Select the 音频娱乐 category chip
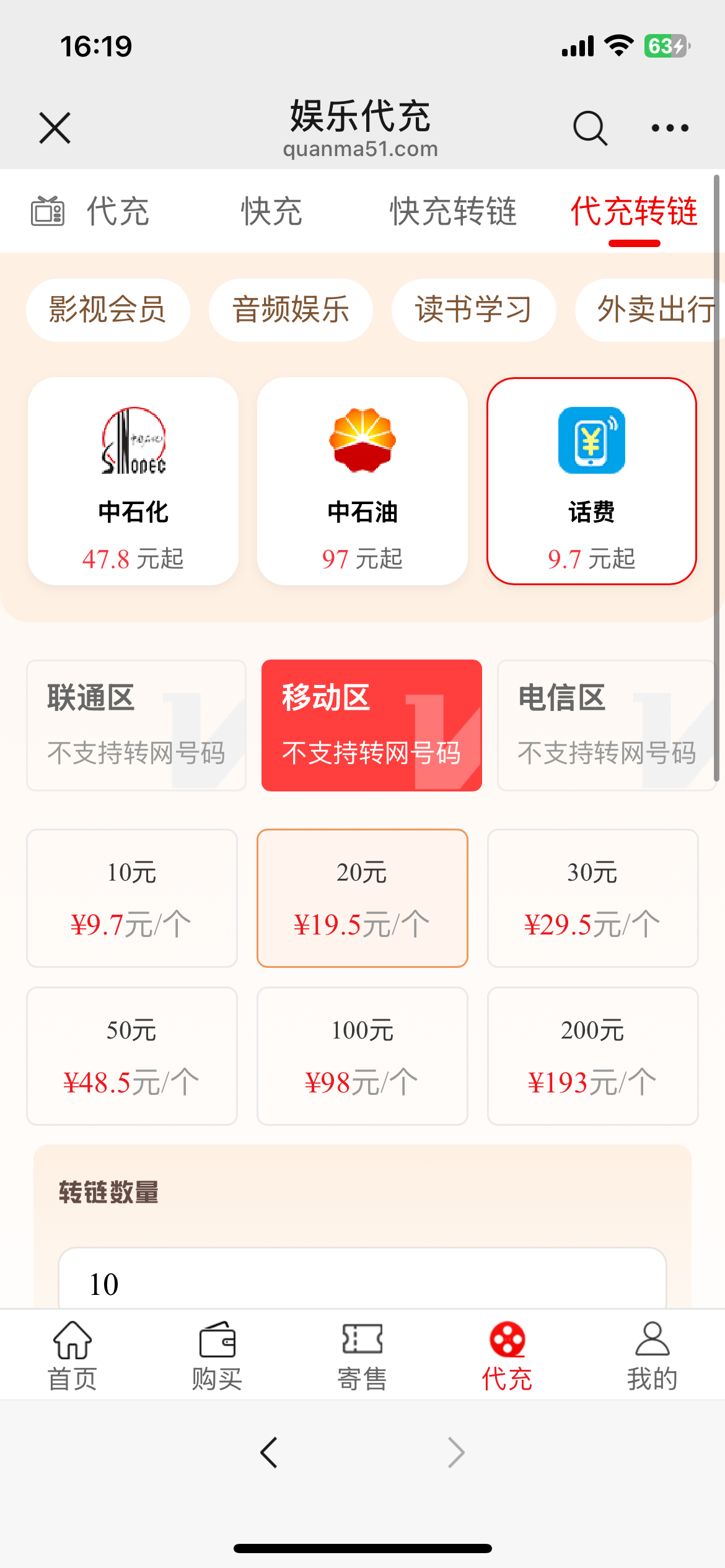The image size is (725, 1568). (291, 310)
